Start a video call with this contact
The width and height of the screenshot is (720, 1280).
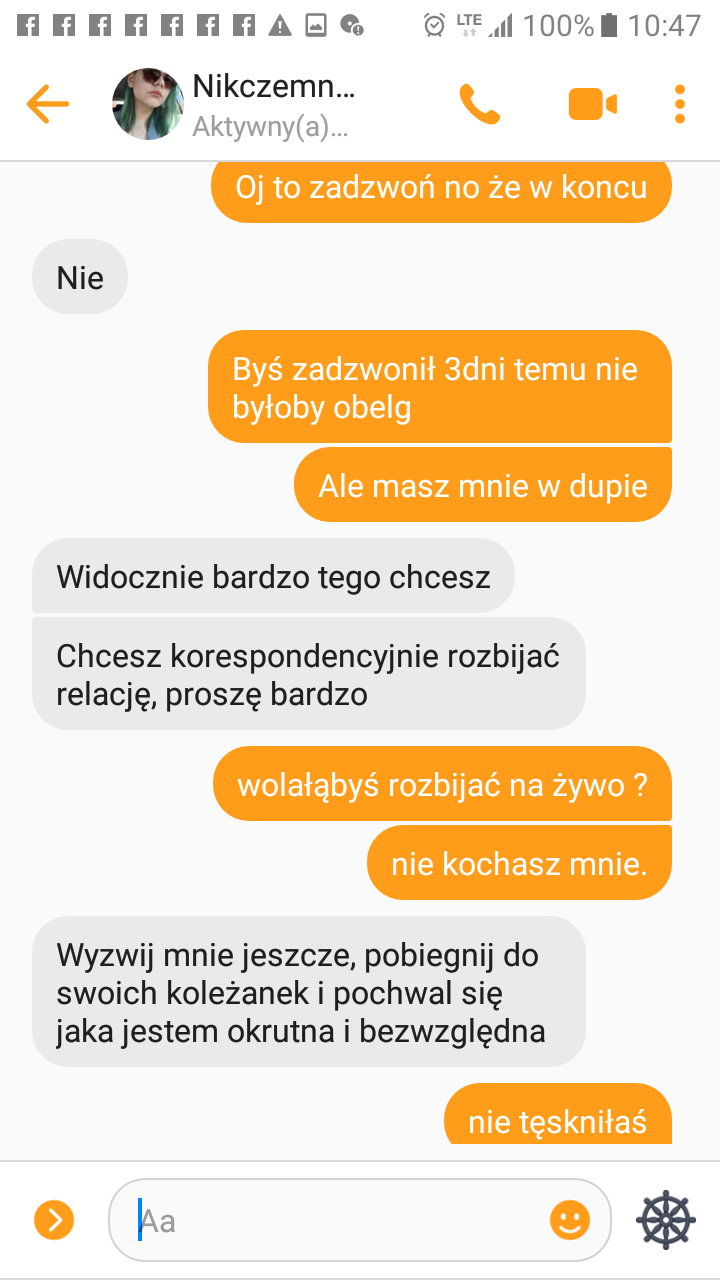coord(592,104)
